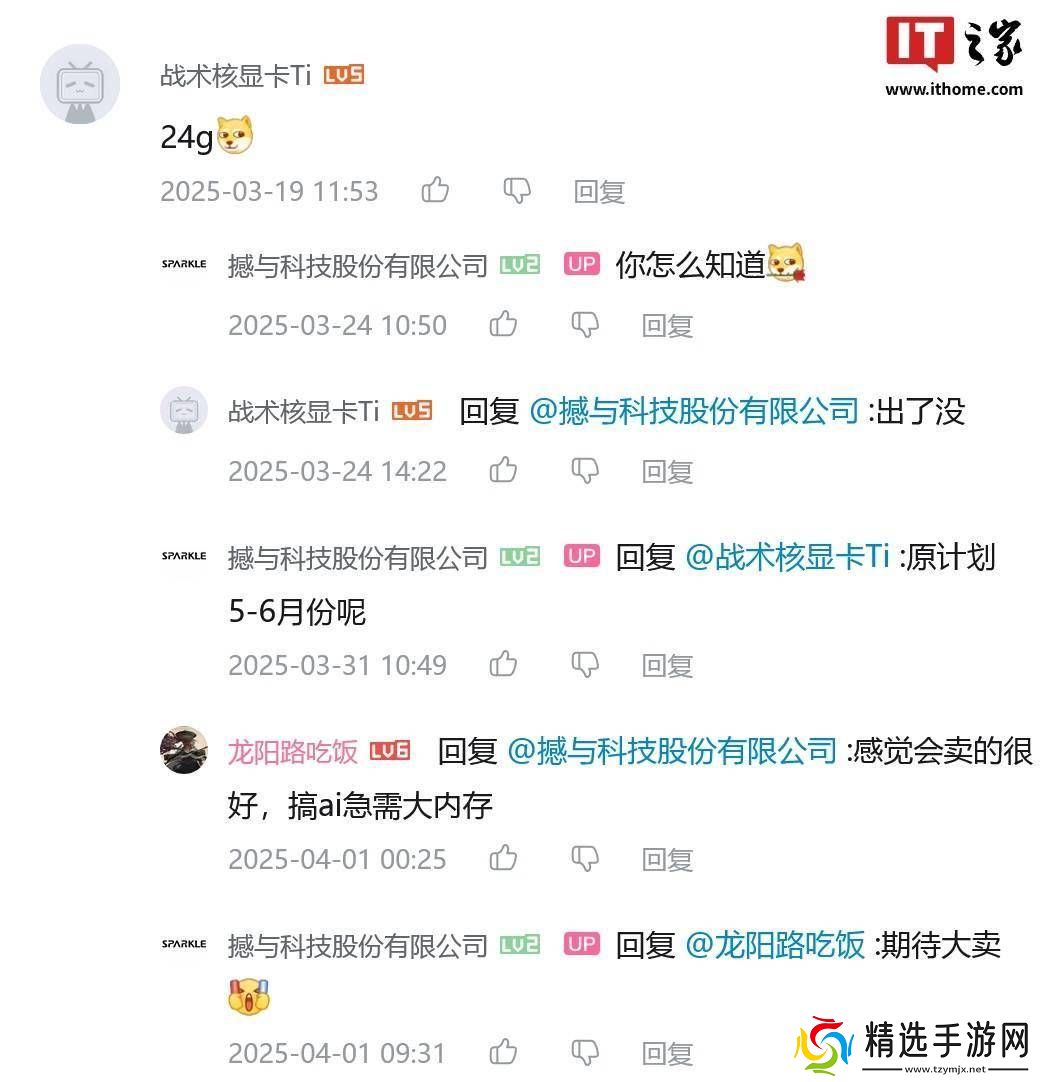Like the "你怎么知道" reply
Image resolution: width=1040 pixels, height=1082 pixels.
click(503, 324)
